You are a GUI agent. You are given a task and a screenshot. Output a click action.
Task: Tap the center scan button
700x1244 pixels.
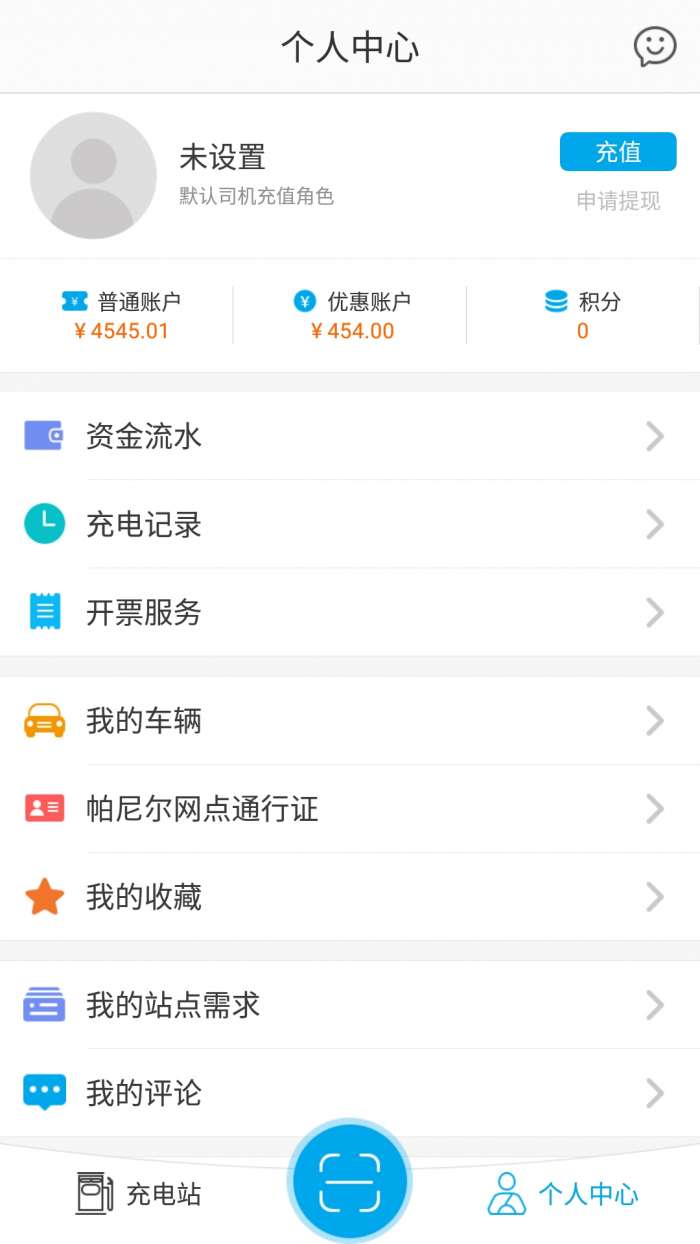pos(349,1182)
